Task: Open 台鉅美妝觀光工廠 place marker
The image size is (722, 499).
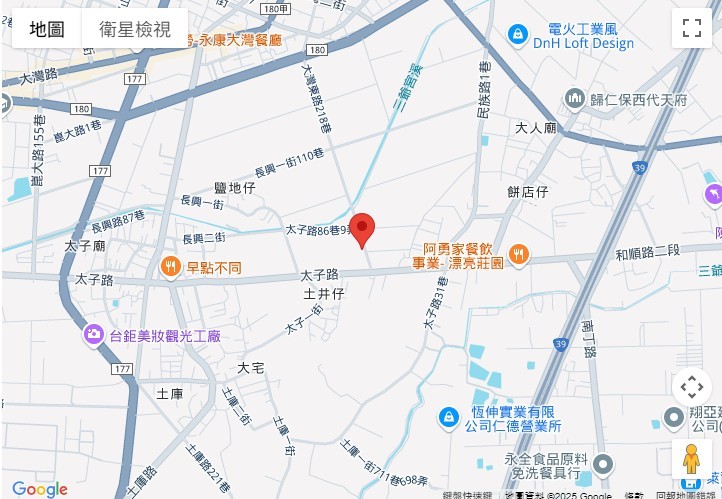Action: pyautogui.click(x=94, y=334)
